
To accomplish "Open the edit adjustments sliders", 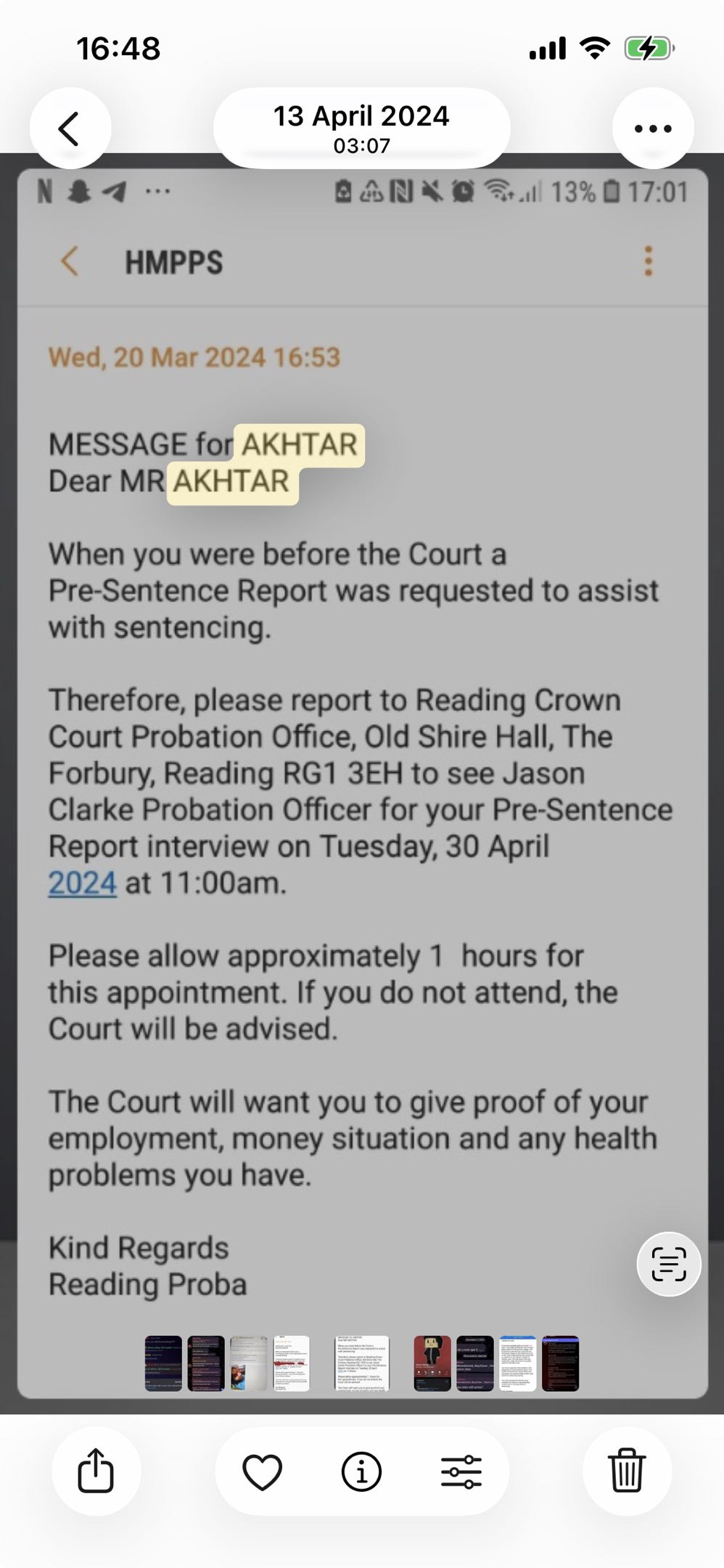I will 461,1472.
